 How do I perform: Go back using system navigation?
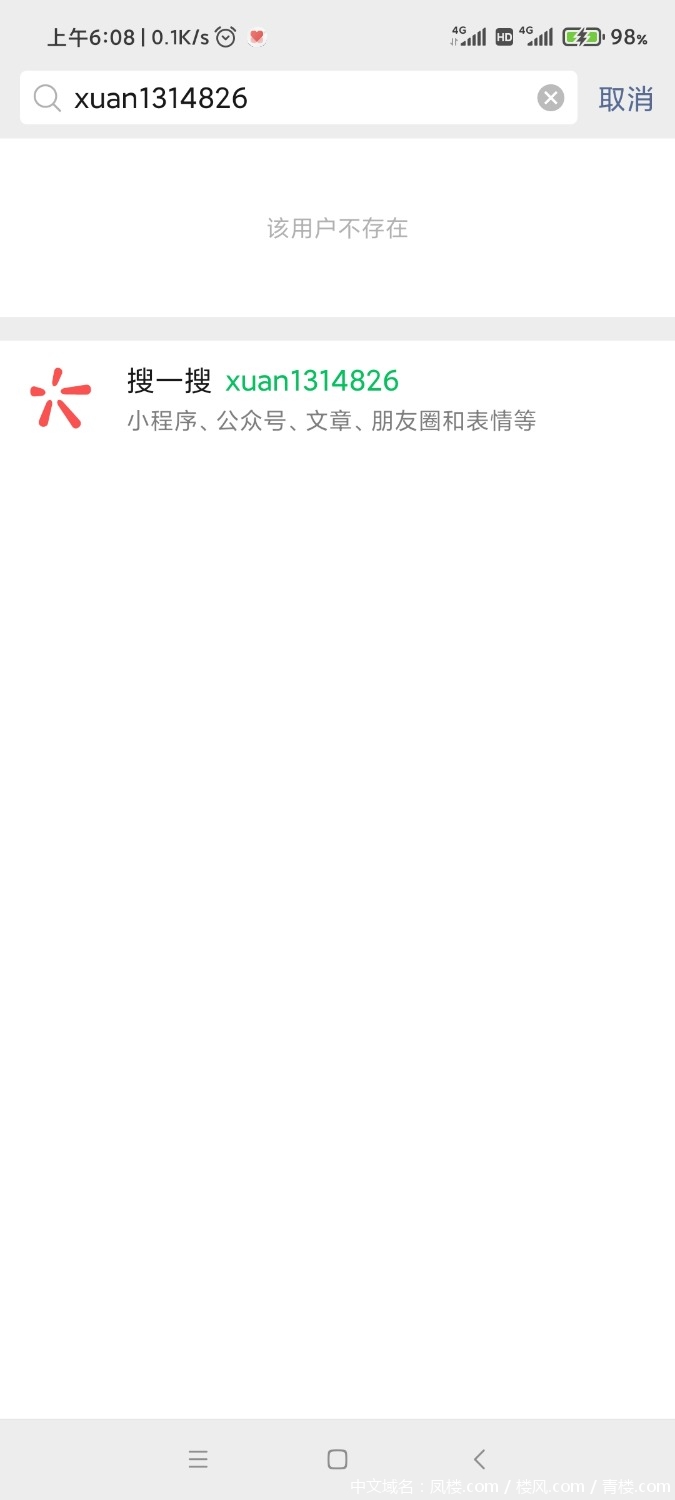click(x=479, y=1459)
